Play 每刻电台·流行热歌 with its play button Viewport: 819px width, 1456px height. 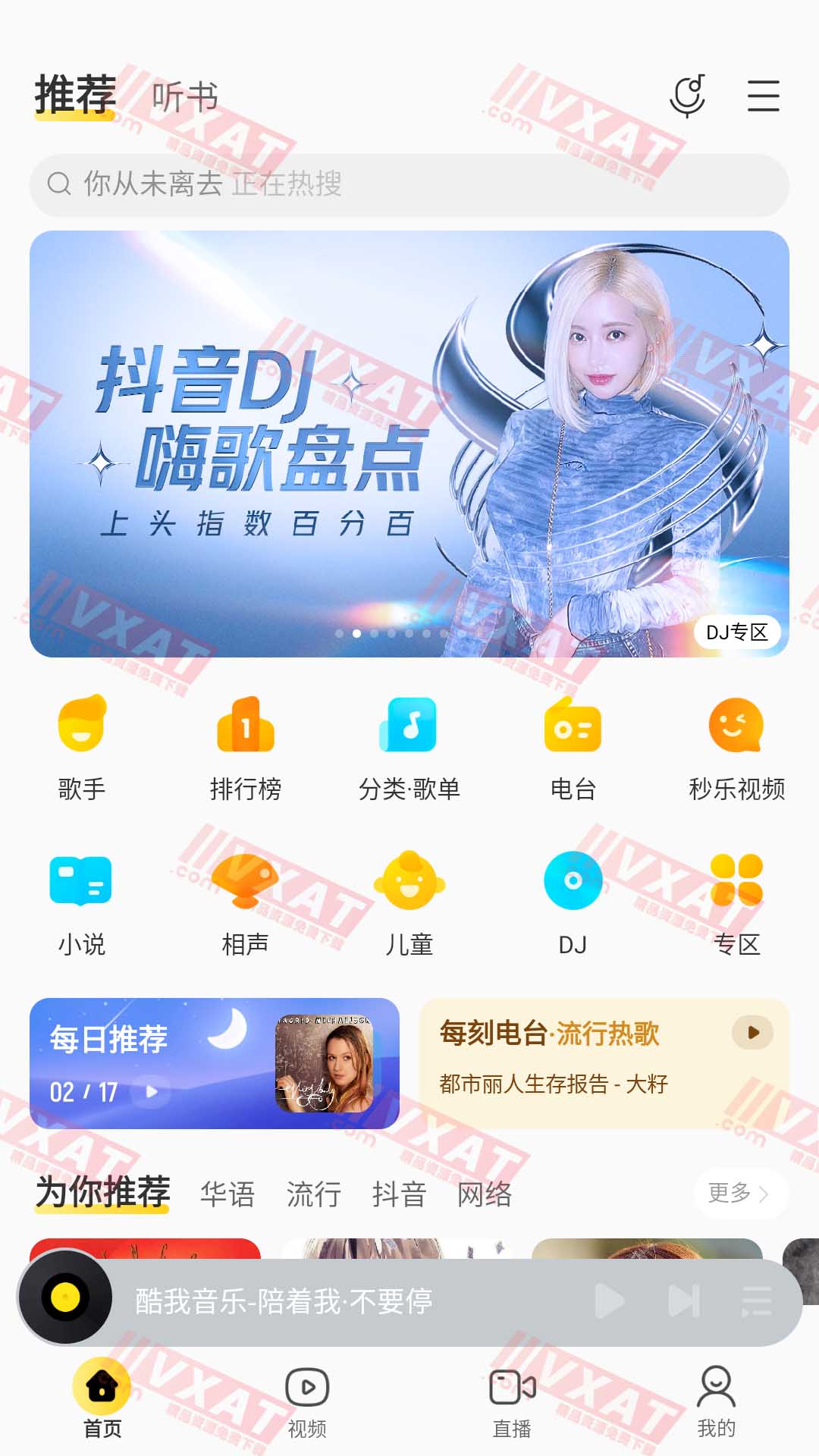click(x=752, y=1032)
